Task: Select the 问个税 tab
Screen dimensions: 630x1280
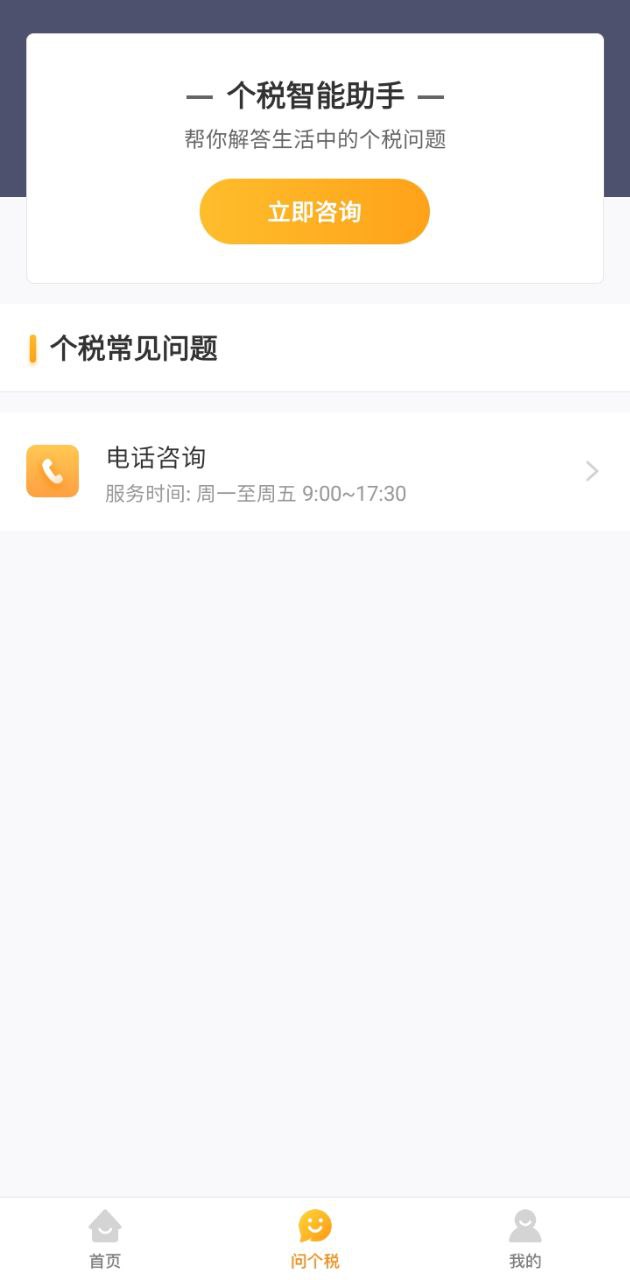Action: [x=315, y=1238]
